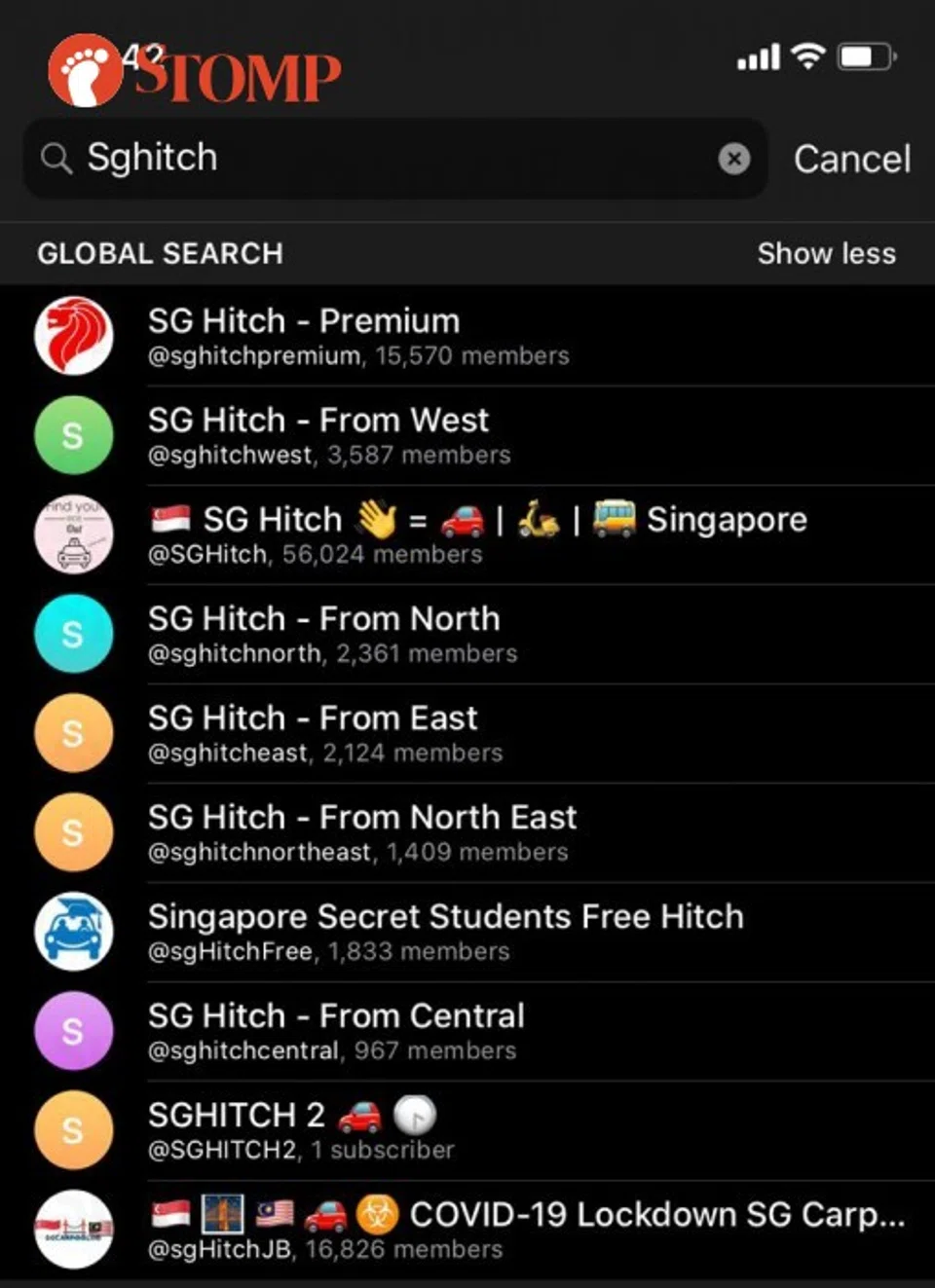Collapse global results with Show less
The height and width of the screenshot is (1288, 935).
(x=826, y=253)
